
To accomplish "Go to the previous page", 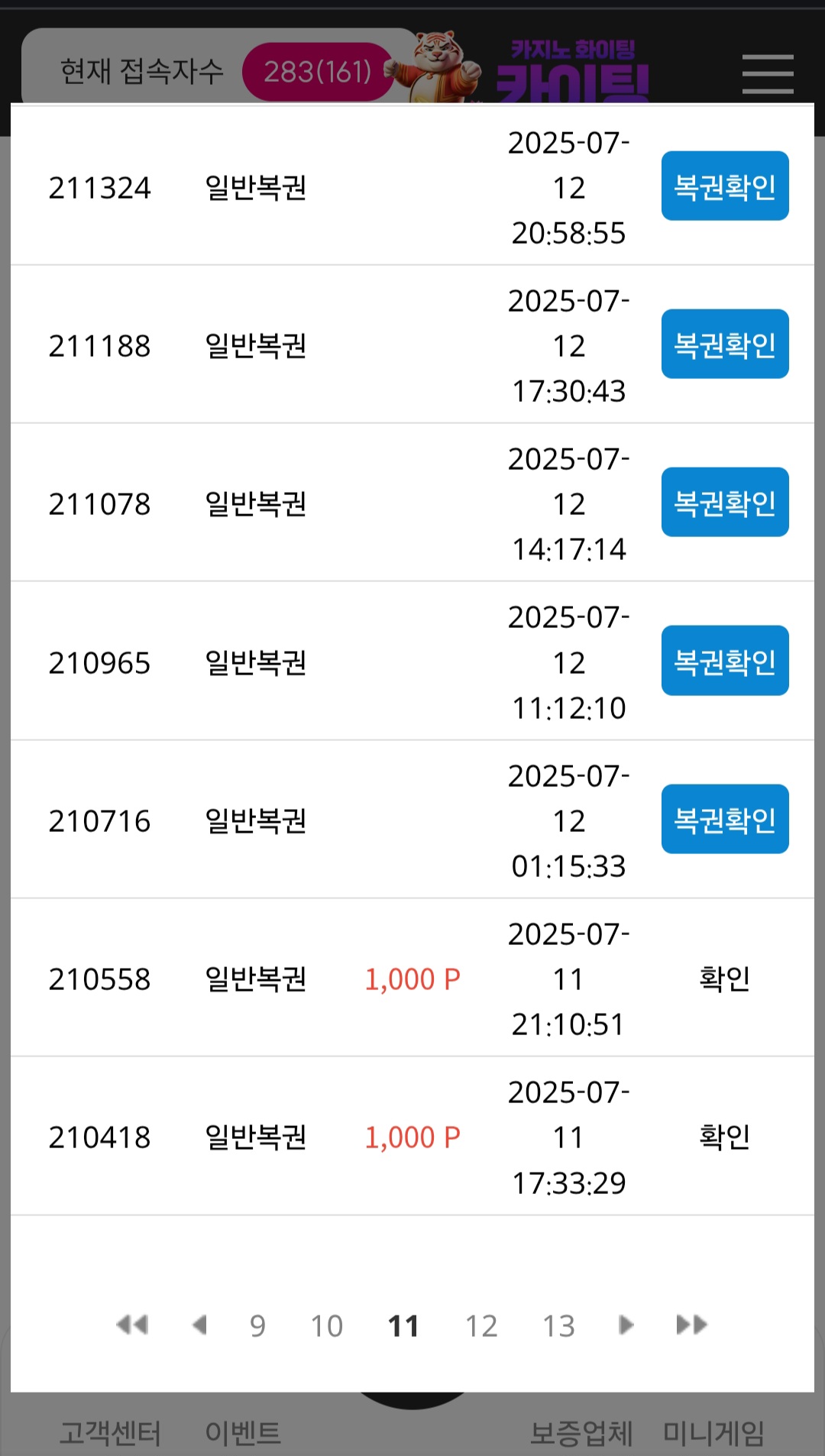I will (x=200, y=1325).
